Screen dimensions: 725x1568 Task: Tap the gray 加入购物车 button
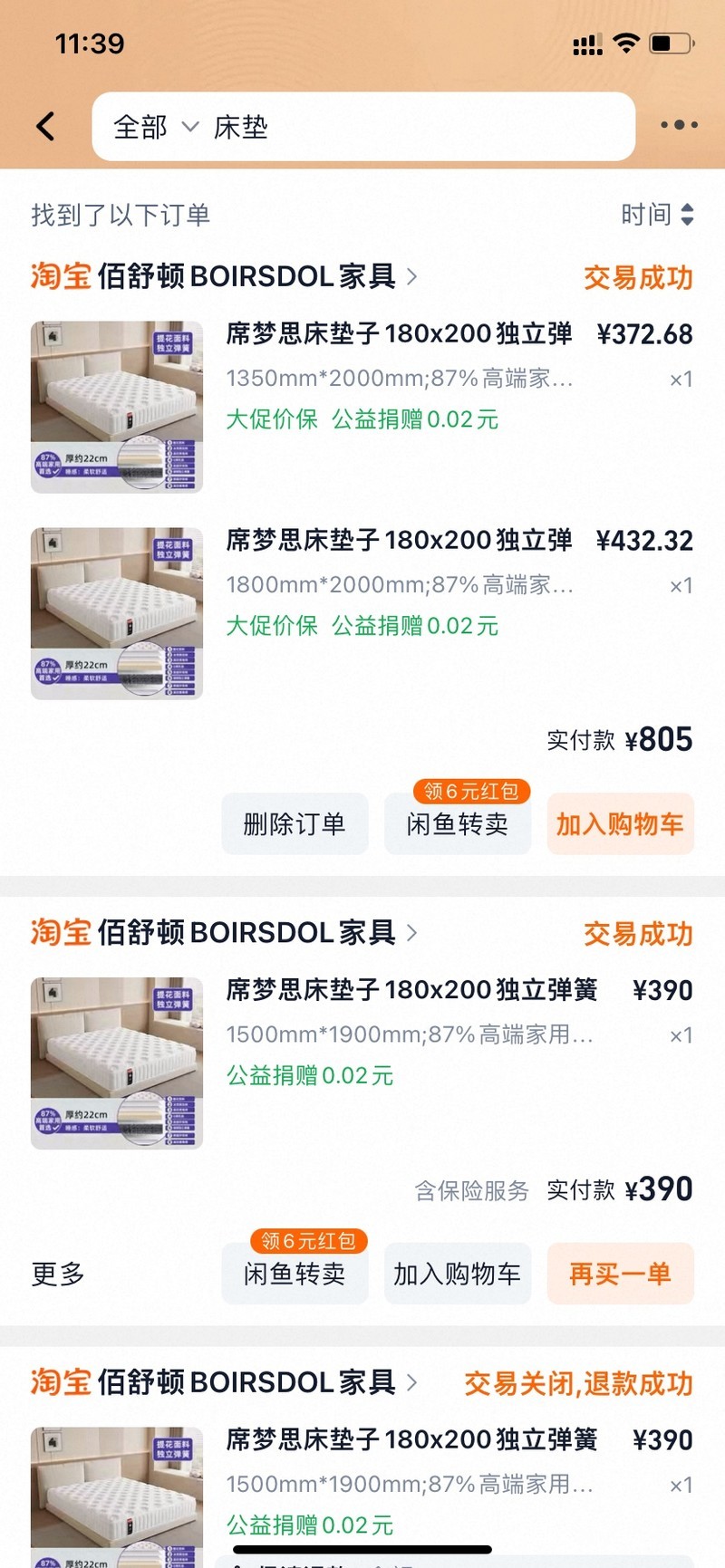458,1274
